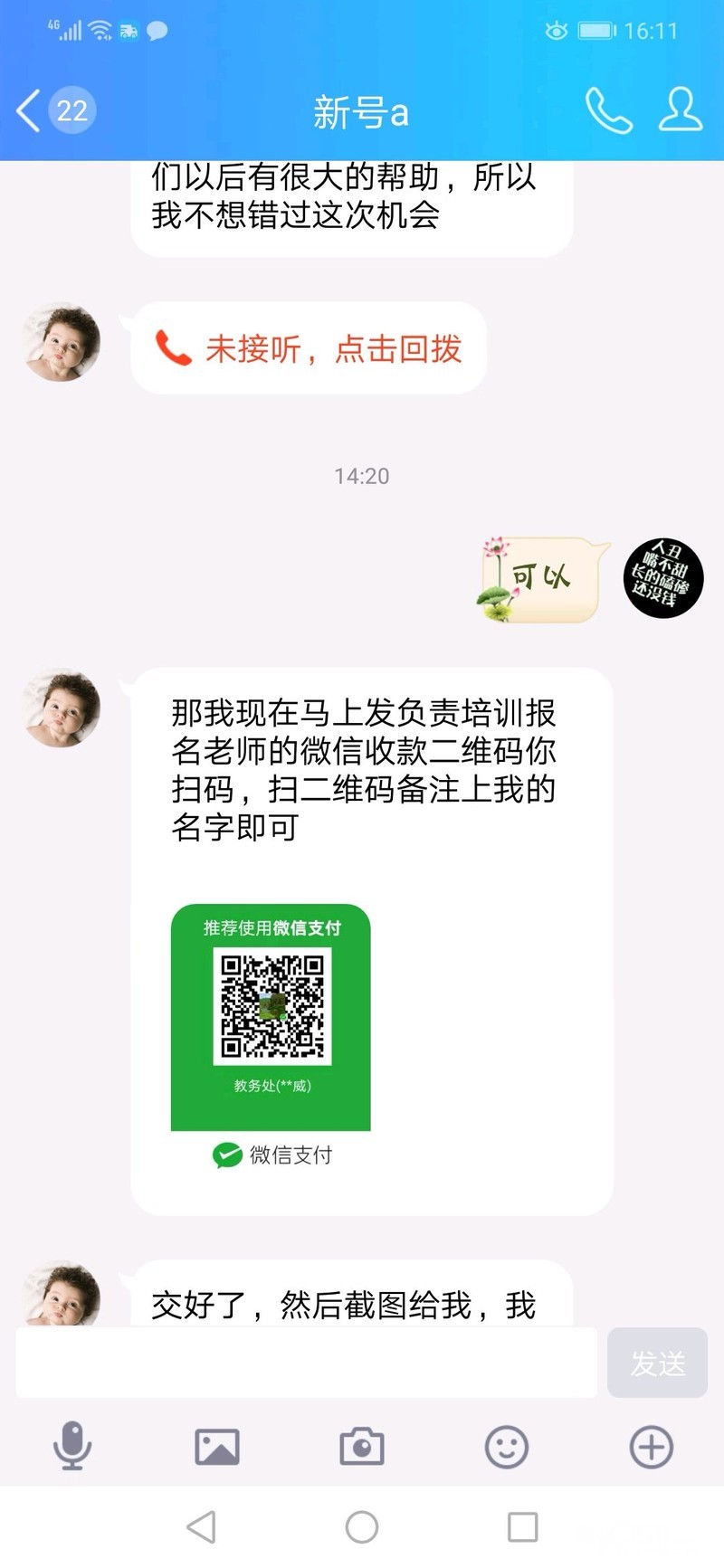This screenshot has height=1568, width=724.
Task: Tap system home button
Action: coord(362,1527)
